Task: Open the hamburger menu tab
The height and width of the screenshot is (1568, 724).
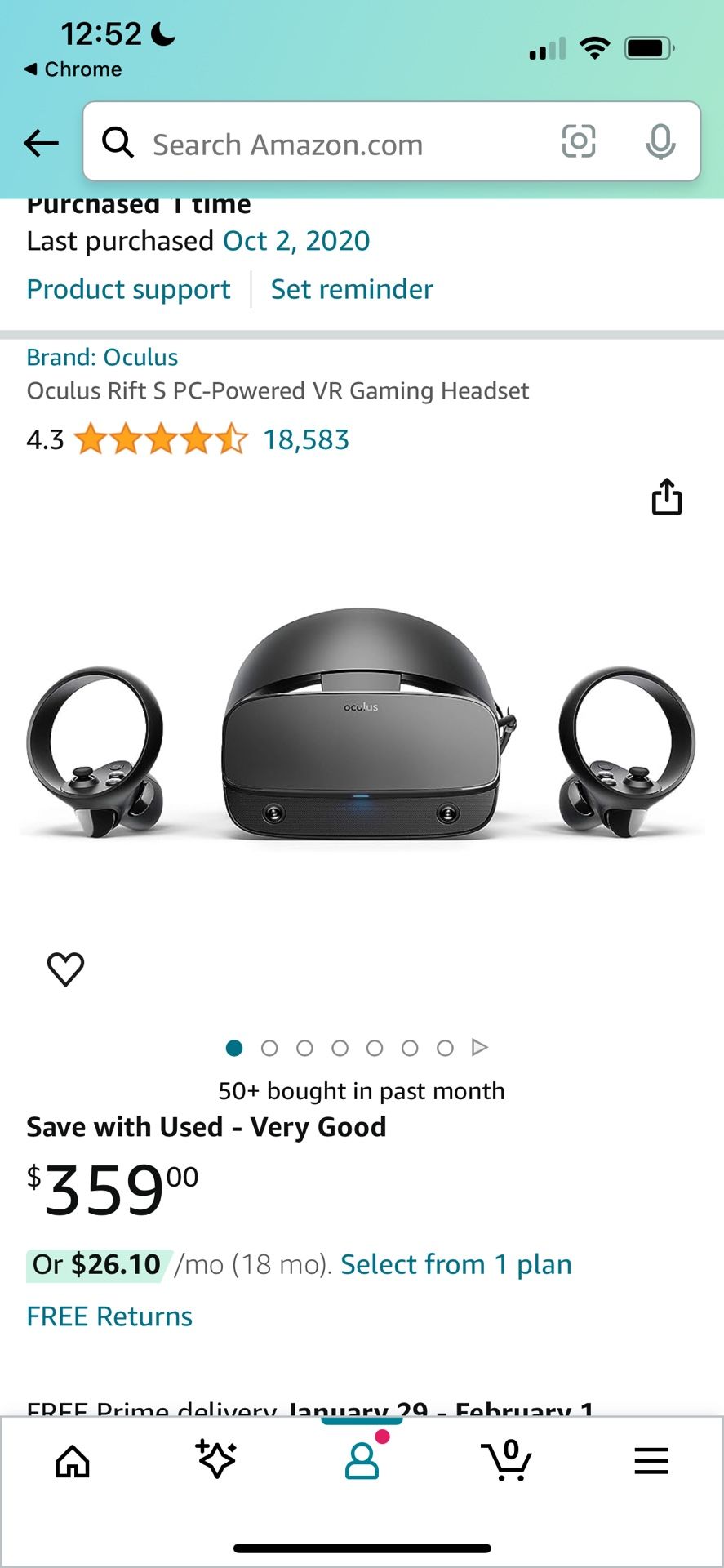Action: pyautogui.click(x=651, y=1461)
